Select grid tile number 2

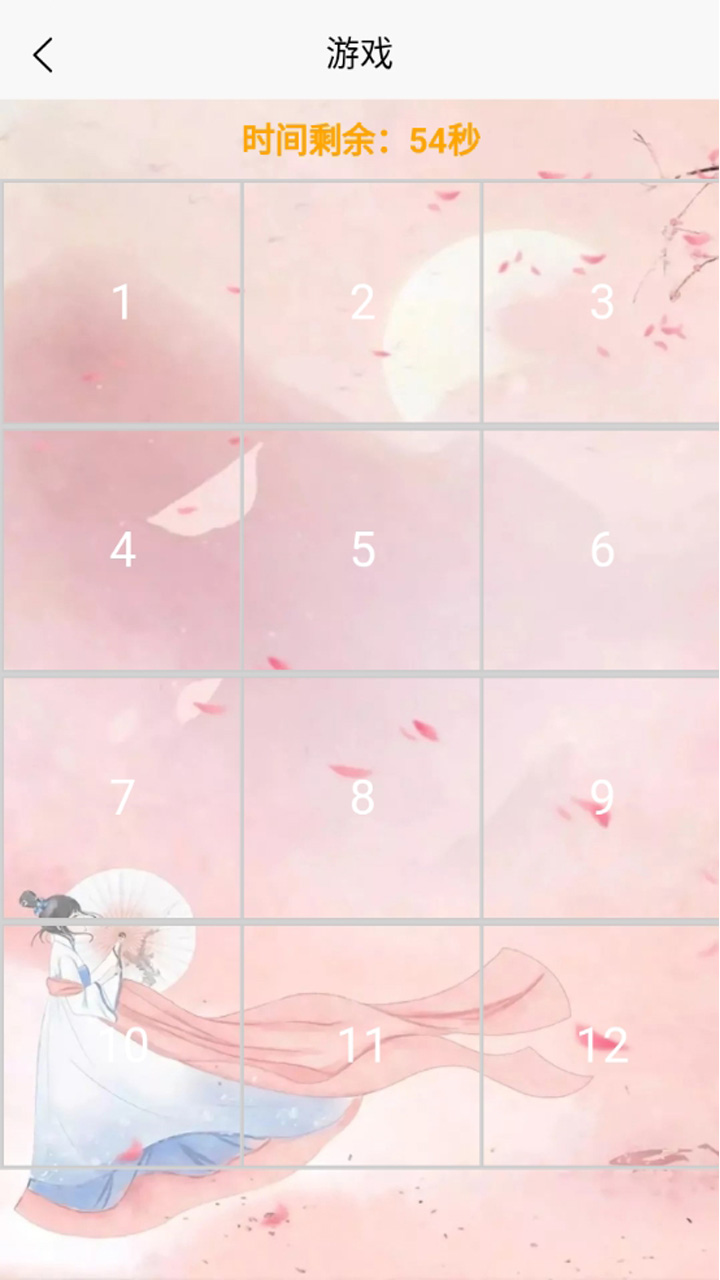(x=362, y=302)
